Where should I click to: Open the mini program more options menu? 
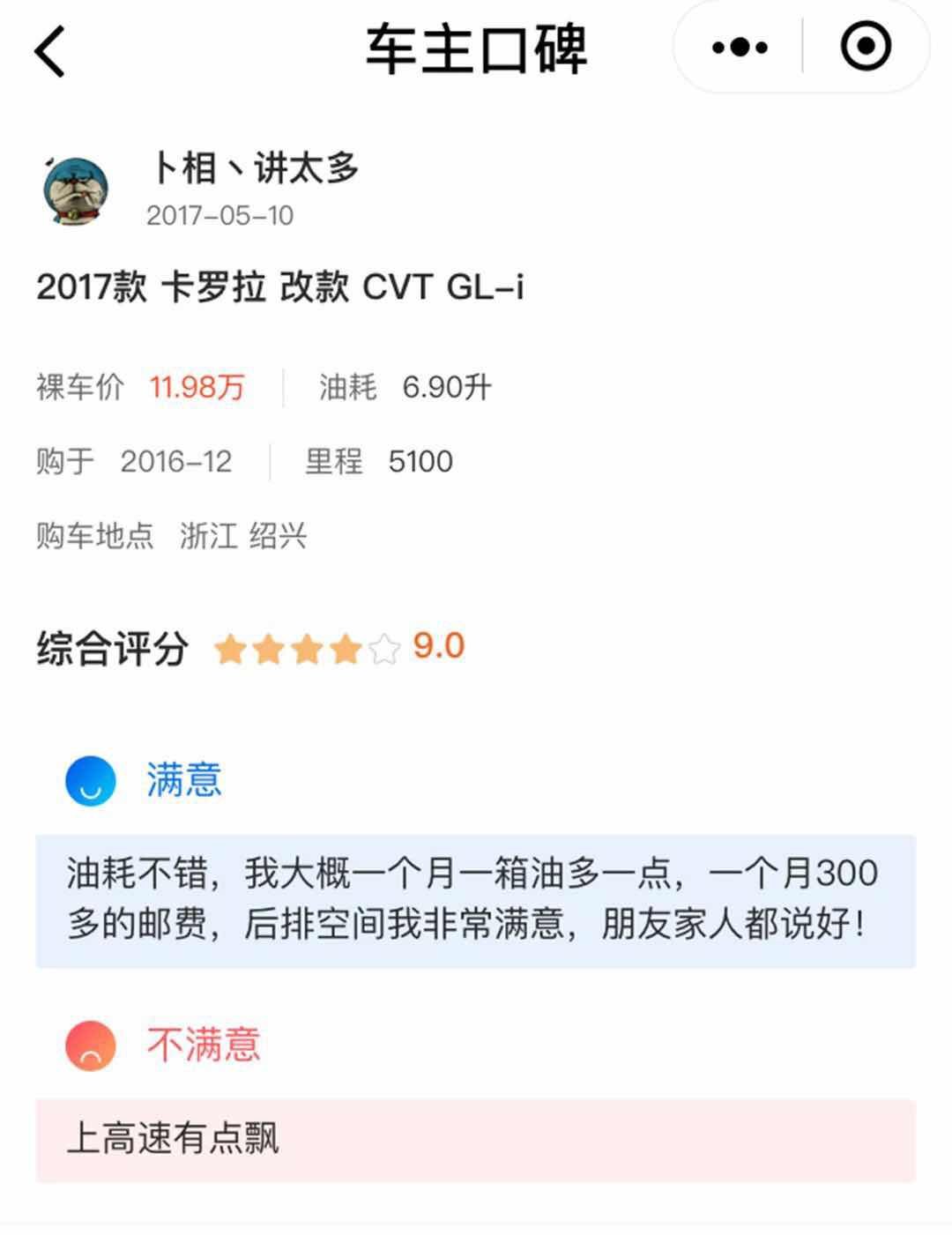pos(740,47)
